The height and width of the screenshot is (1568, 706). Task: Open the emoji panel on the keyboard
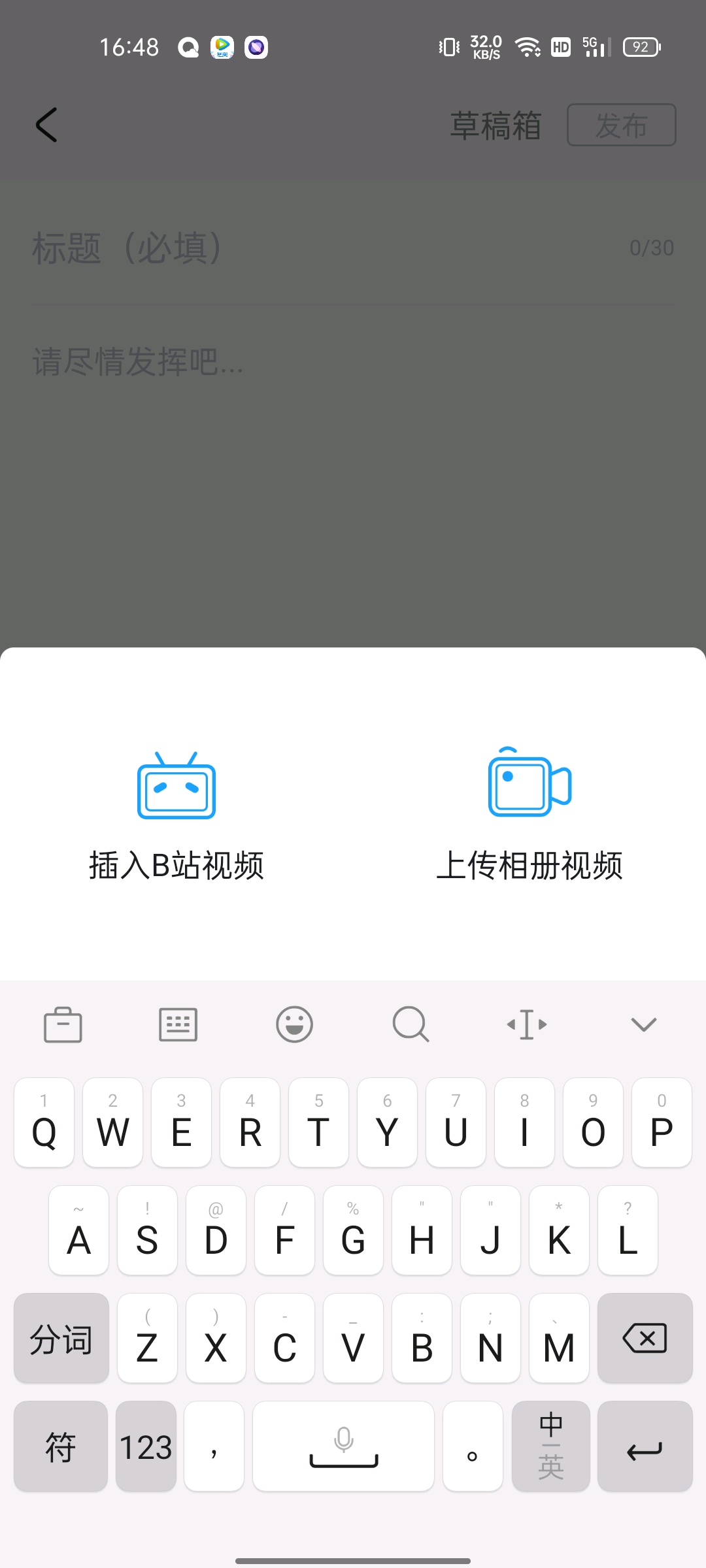point(294,1024)
